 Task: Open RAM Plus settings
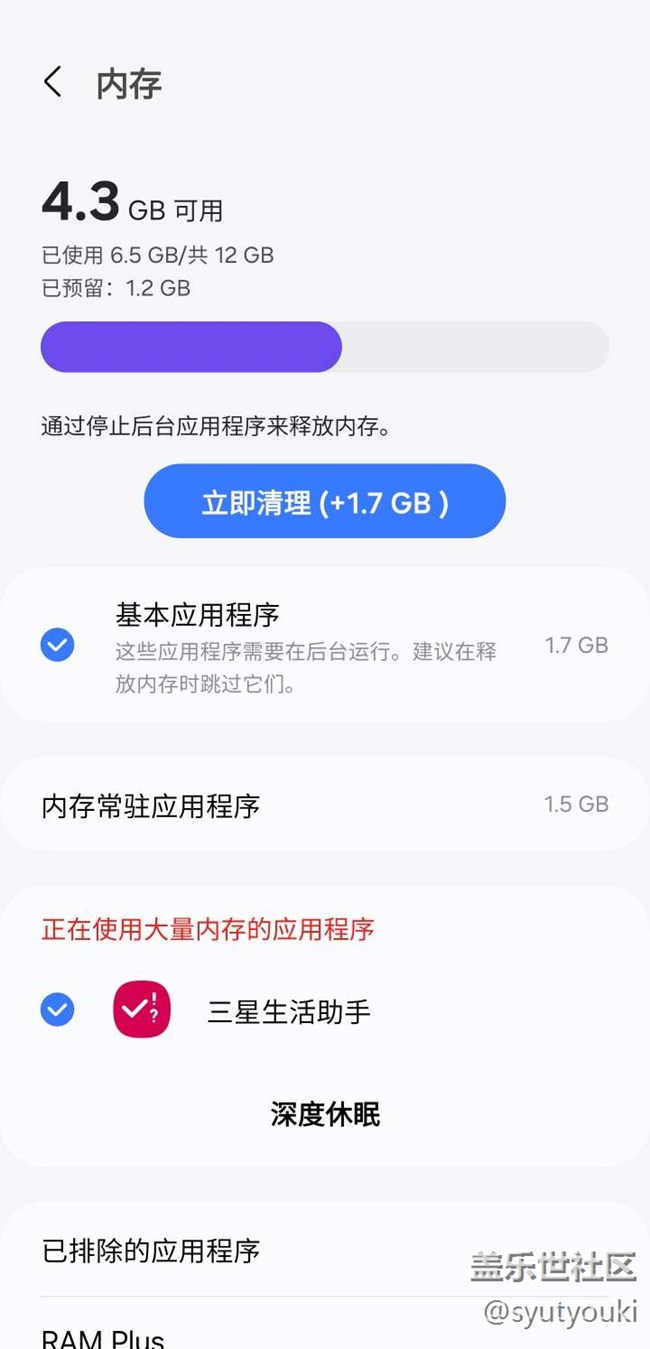click(103, 1338)
